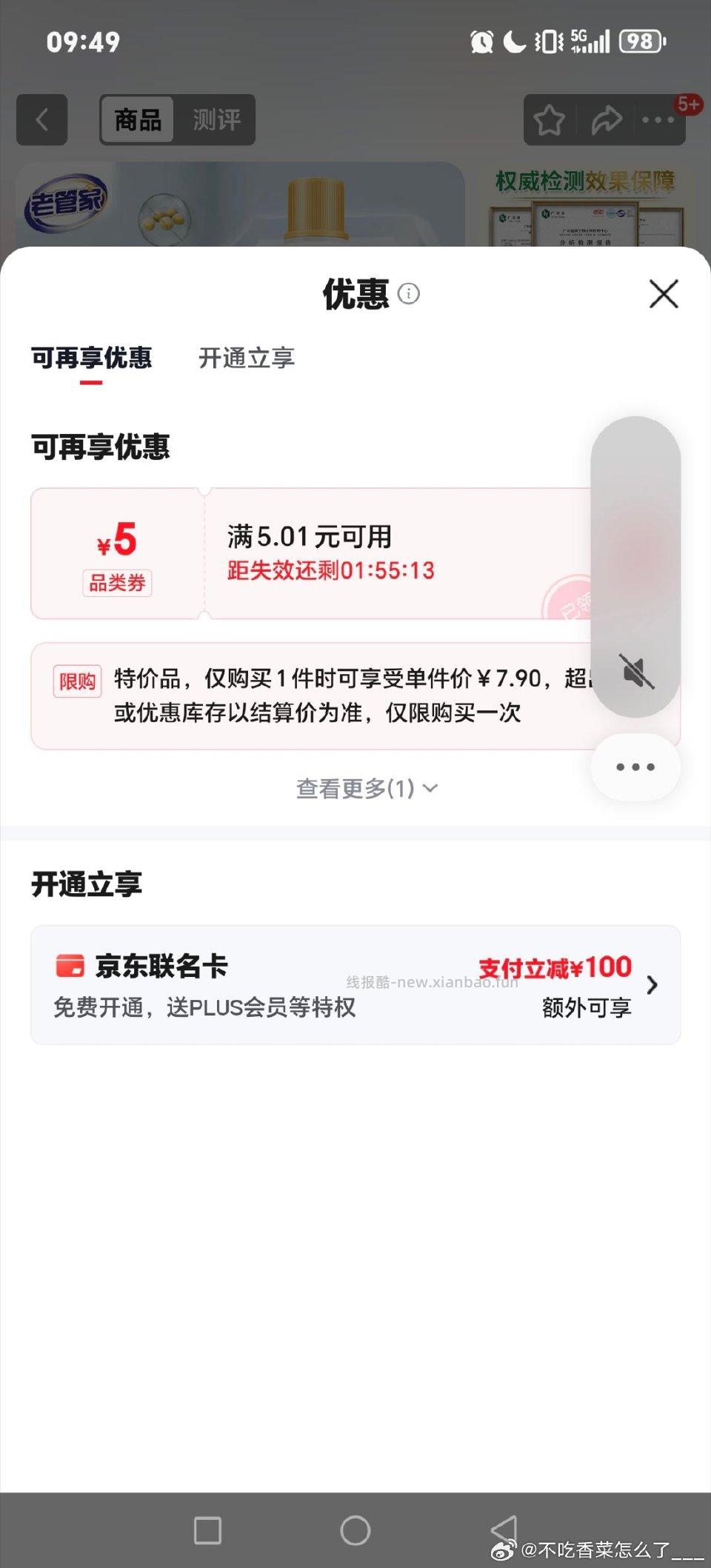The height and width of the screenshot is (1568, 711).
Task: Close the 优惠 coupon popup
Action: coord(663,294)
